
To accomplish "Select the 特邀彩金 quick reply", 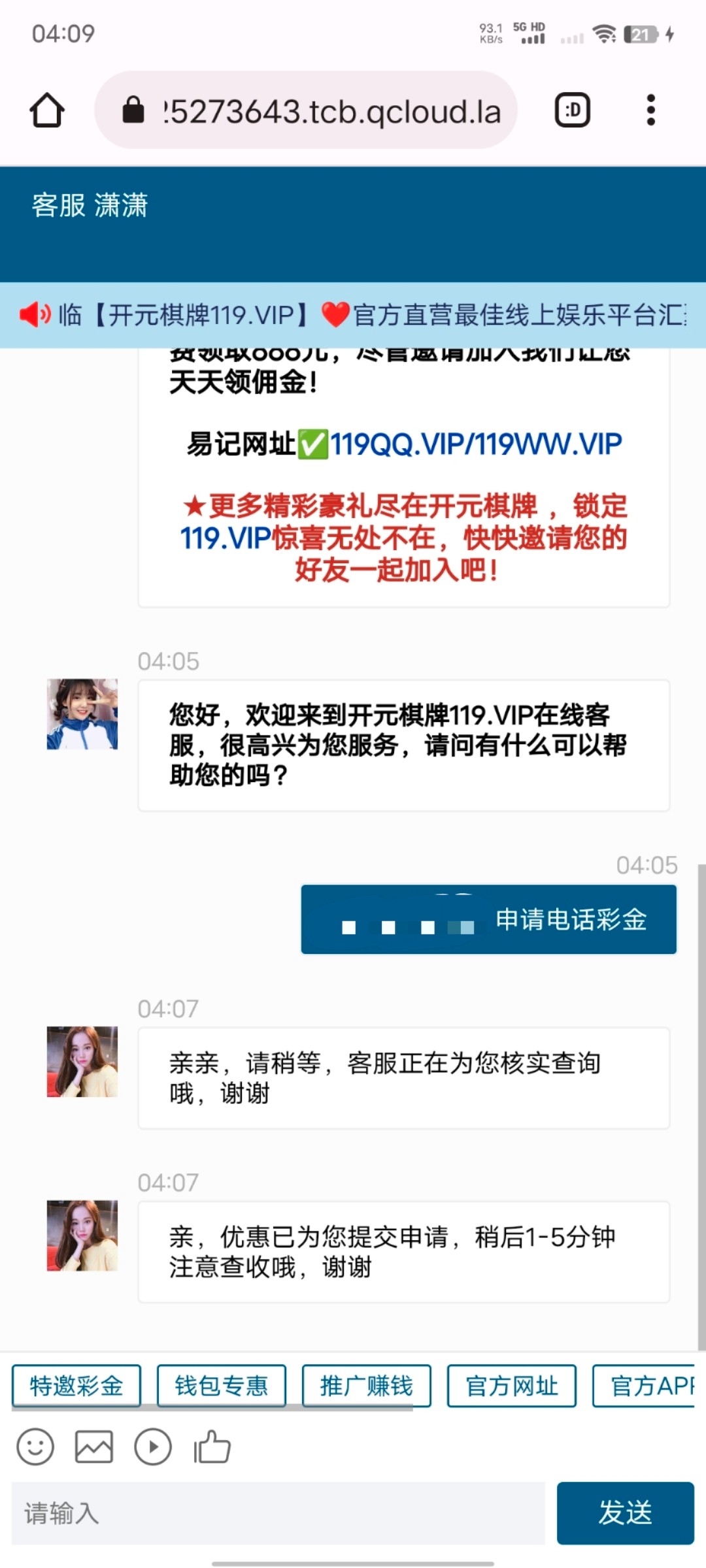I will pos(76,1386).
